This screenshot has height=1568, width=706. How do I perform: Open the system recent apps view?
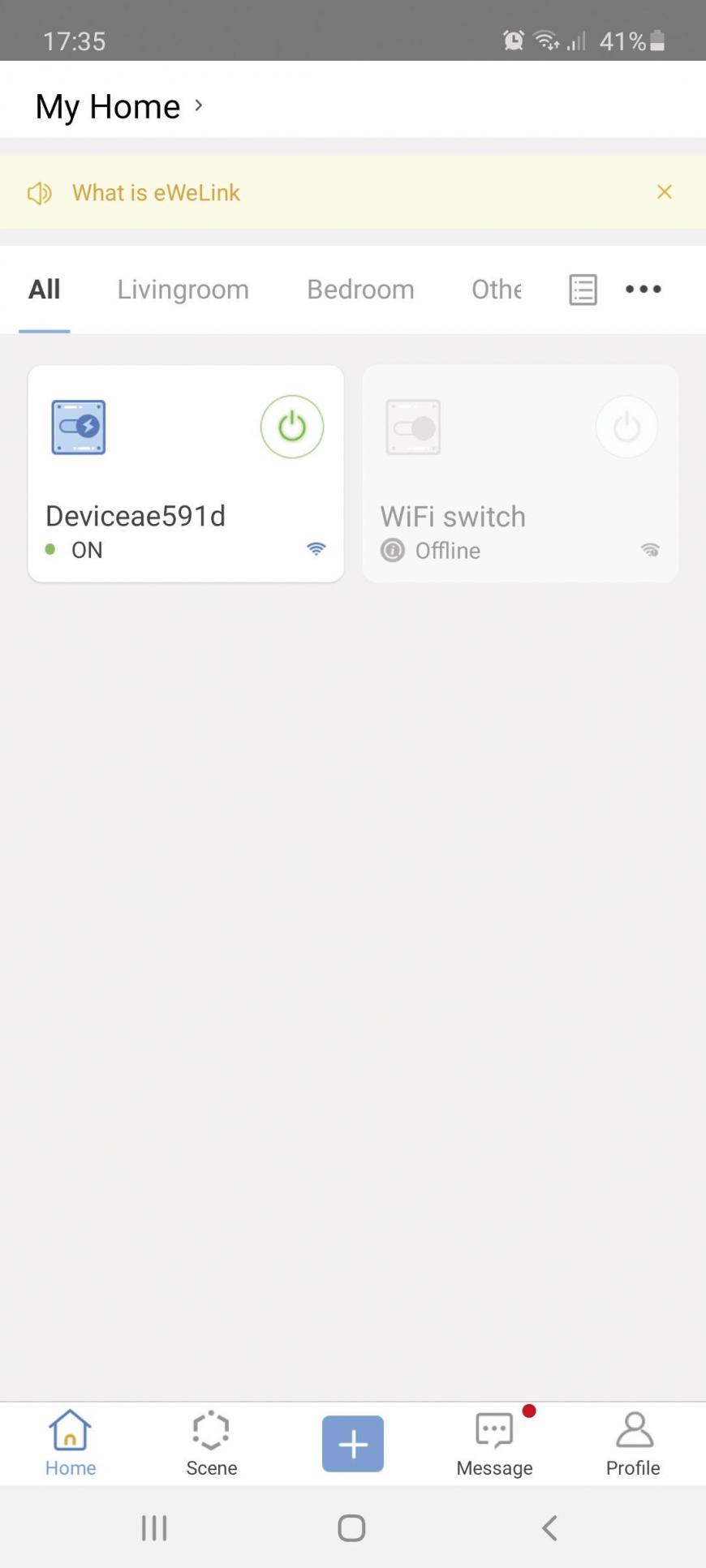[x=154, y=1528]
